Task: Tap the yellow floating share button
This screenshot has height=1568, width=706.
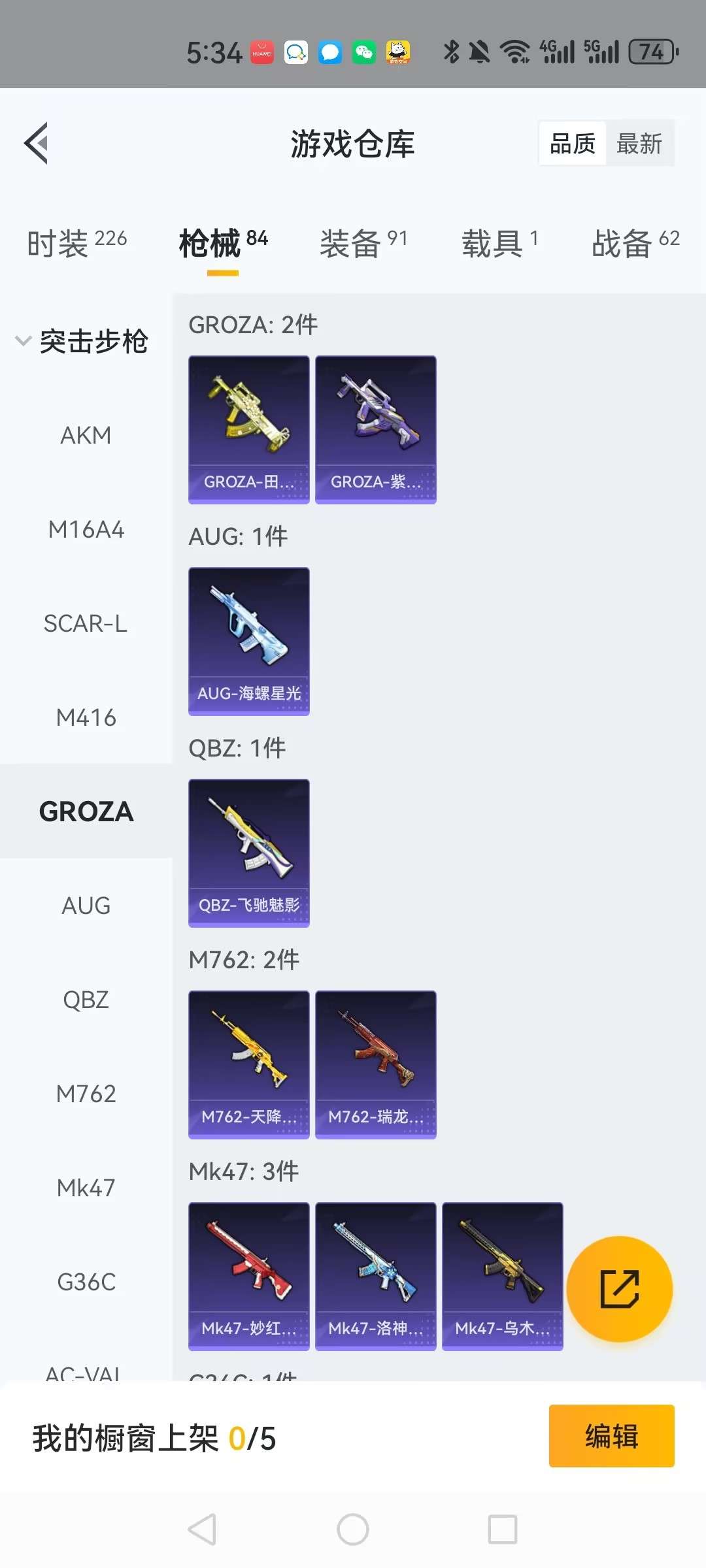Action: coord(619,1289)
